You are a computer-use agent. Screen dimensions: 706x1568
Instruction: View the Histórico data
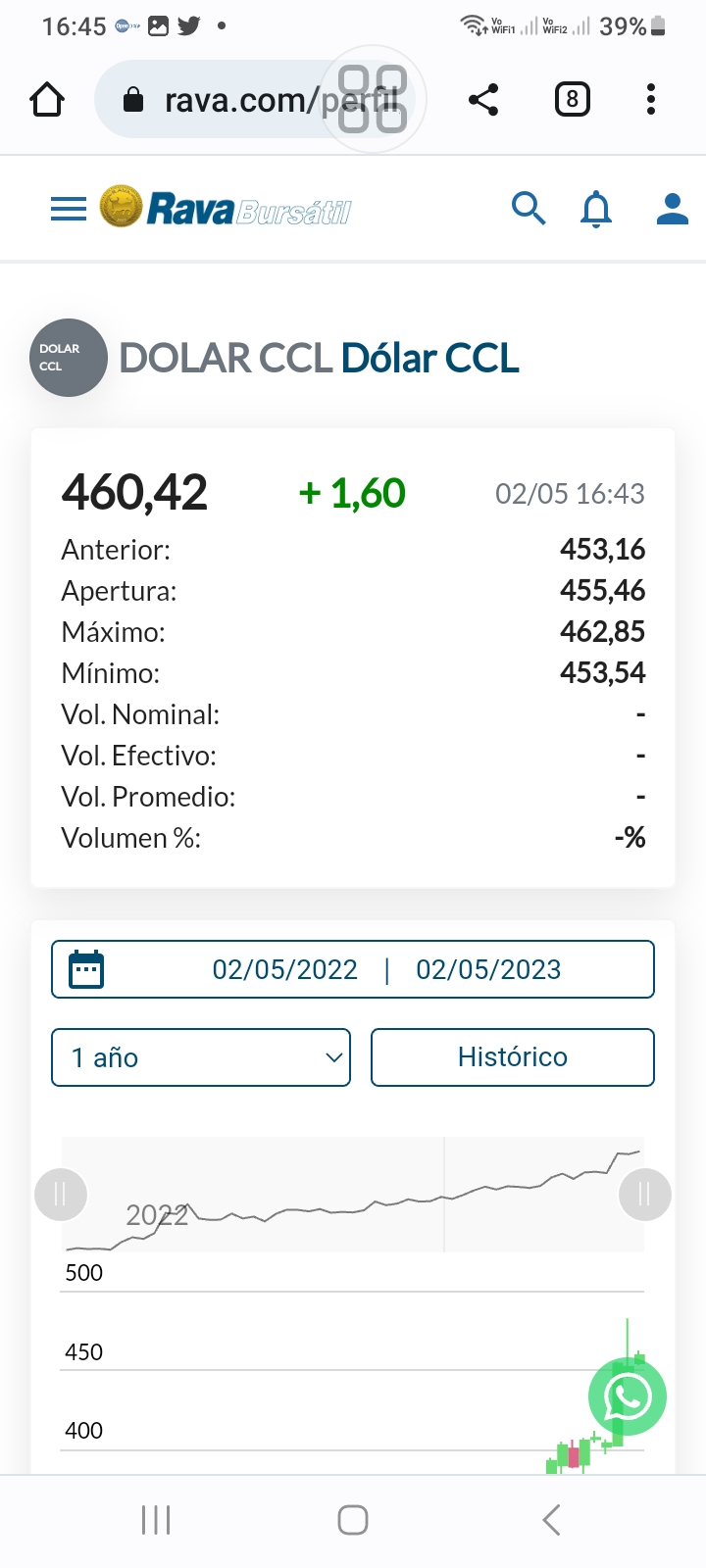click(x=512, y=1057)
